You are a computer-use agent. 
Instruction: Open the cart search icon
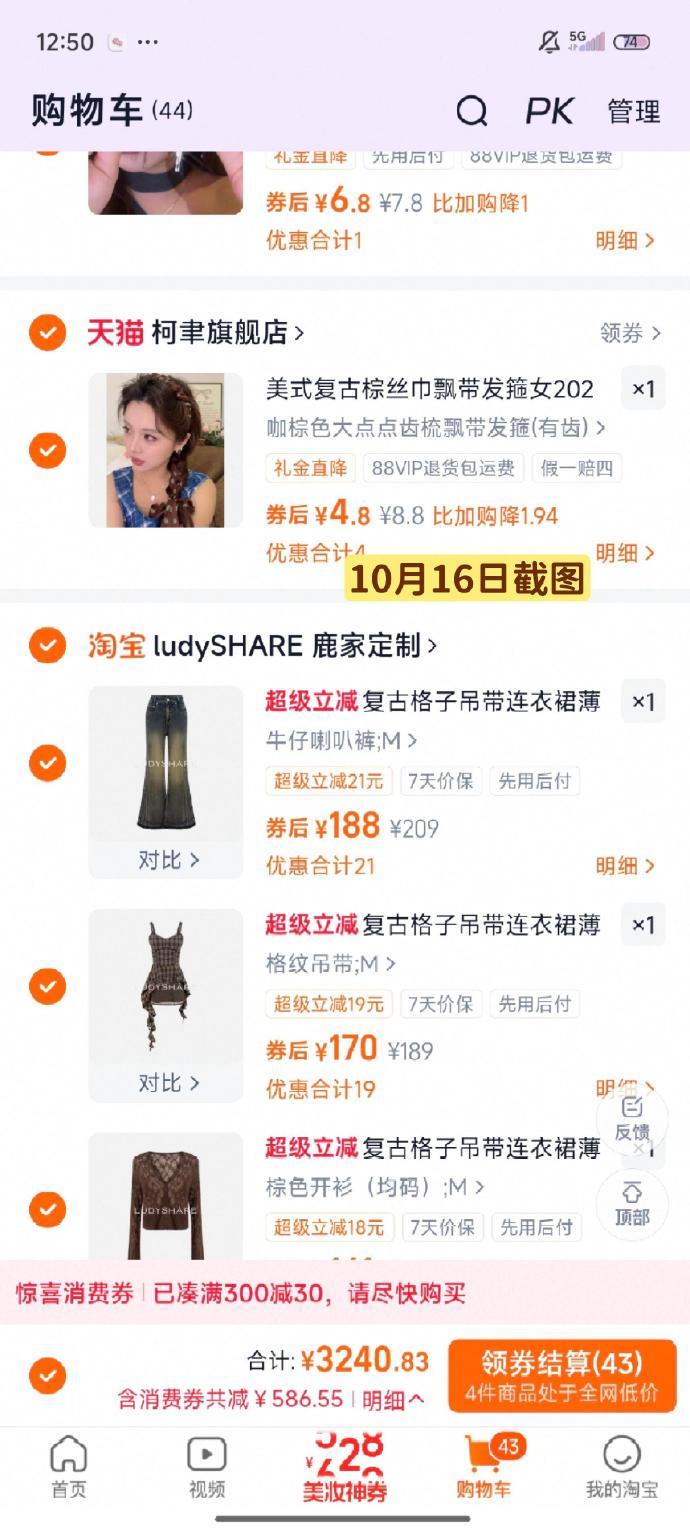click(471, 110)
